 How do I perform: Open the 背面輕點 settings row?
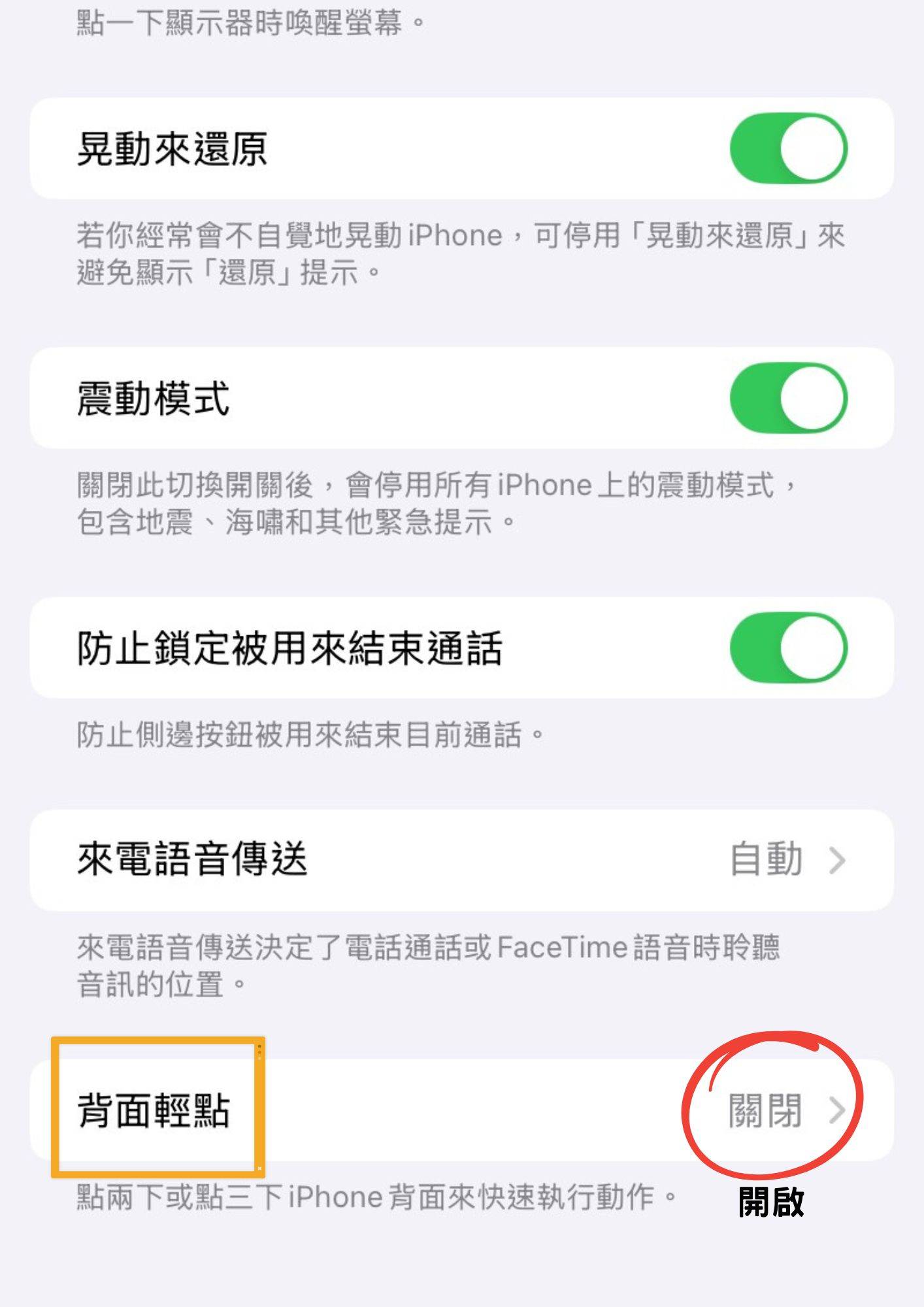coord(461,1110)
